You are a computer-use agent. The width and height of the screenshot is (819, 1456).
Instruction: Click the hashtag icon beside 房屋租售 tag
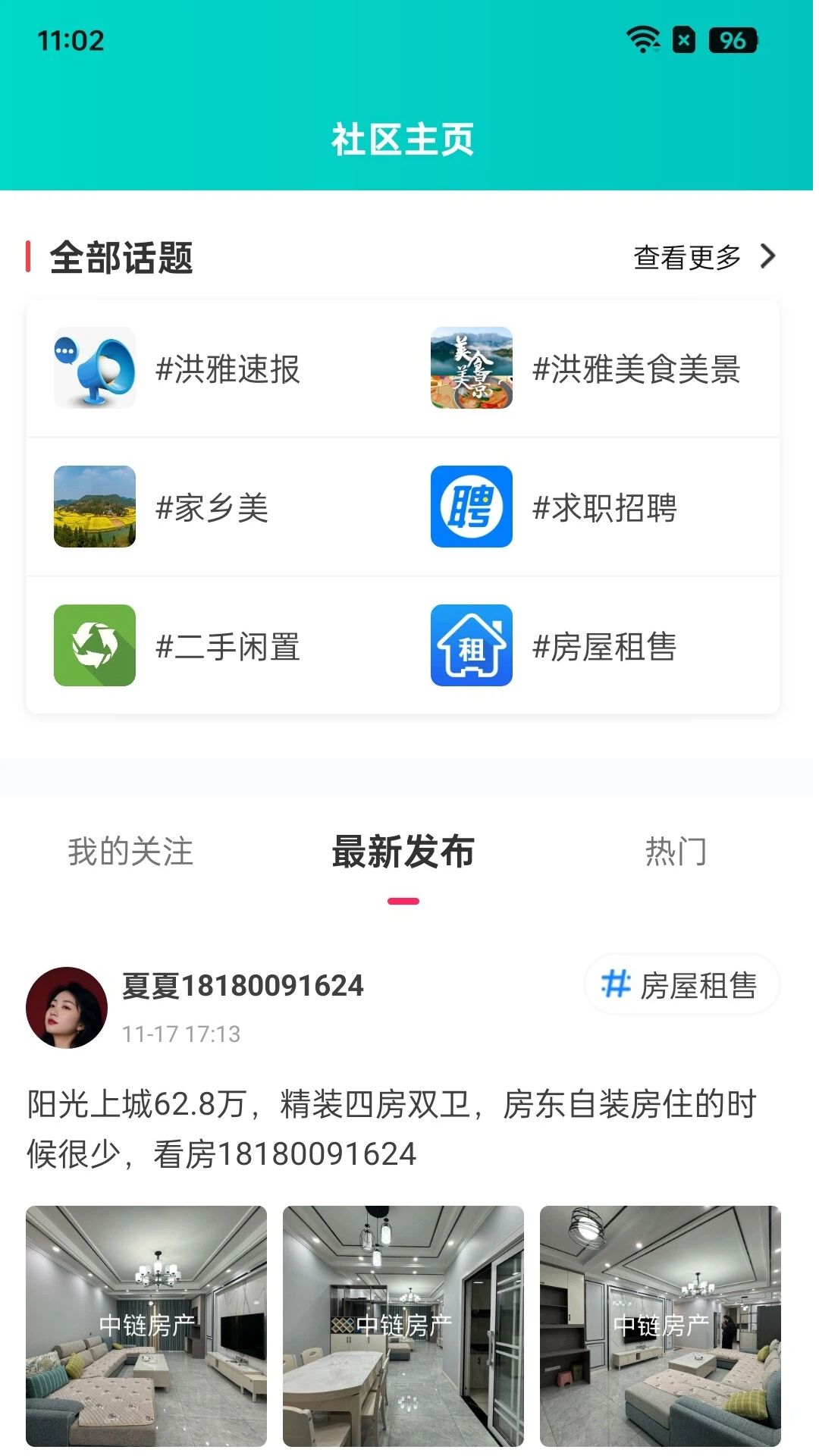(616, 984)
